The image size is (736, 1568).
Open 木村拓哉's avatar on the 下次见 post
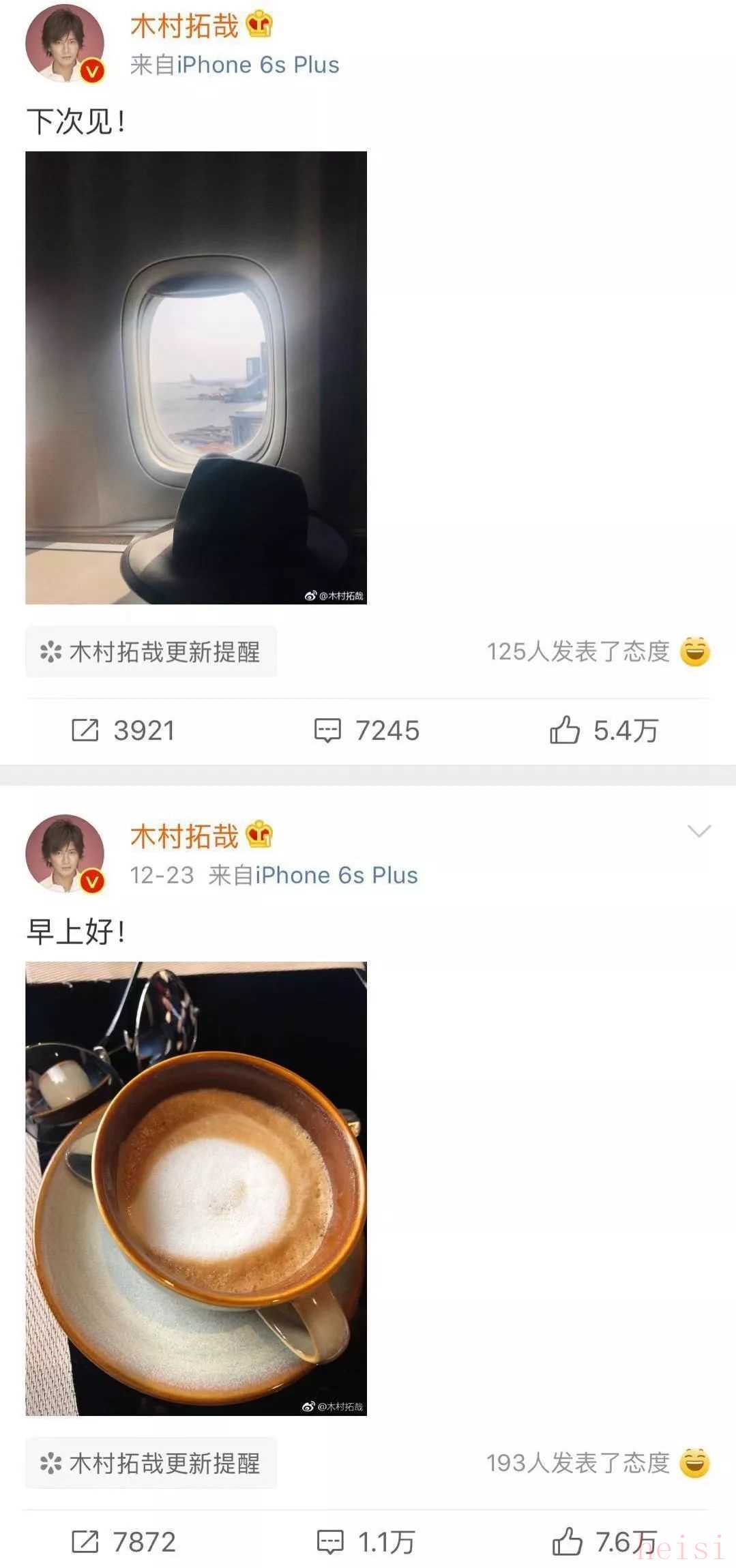click(x=65, y=44)
